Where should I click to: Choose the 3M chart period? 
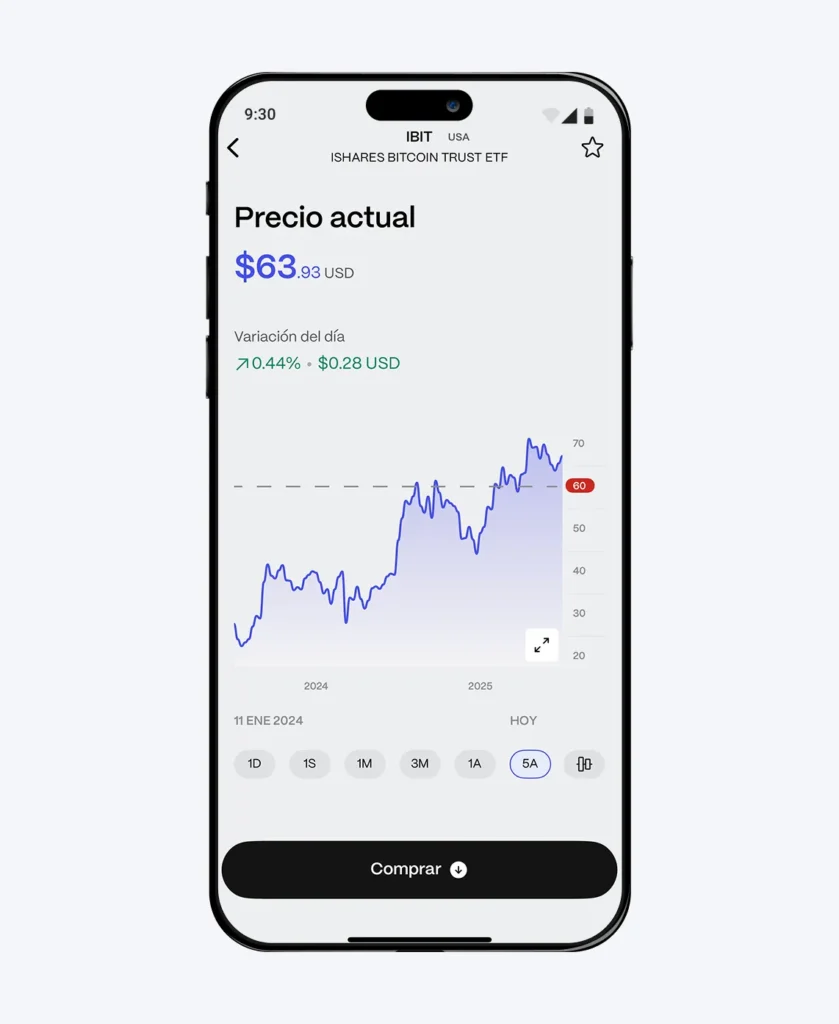click(x=419, y=764)
